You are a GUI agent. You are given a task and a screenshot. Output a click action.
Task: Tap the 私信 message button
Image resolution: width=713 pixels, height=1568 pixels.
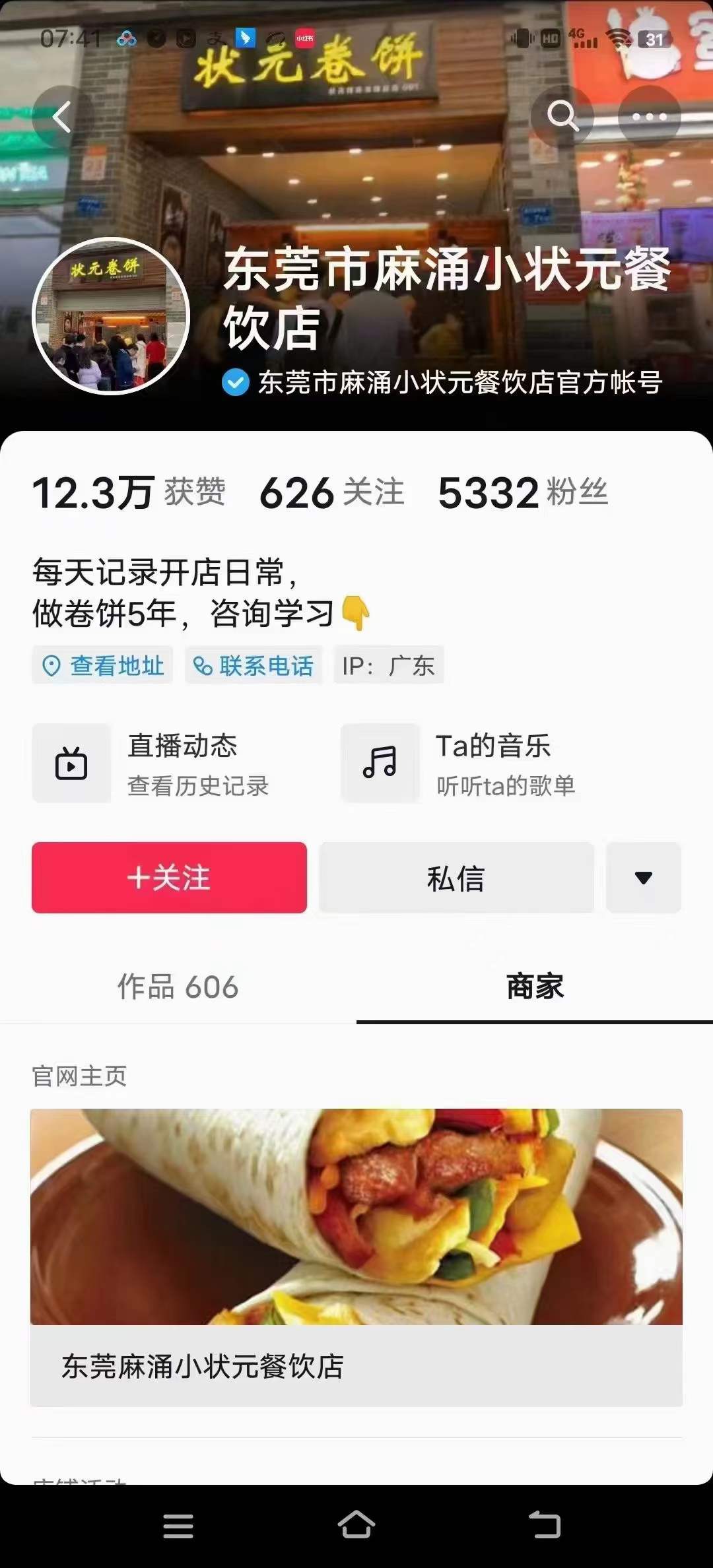457,878
